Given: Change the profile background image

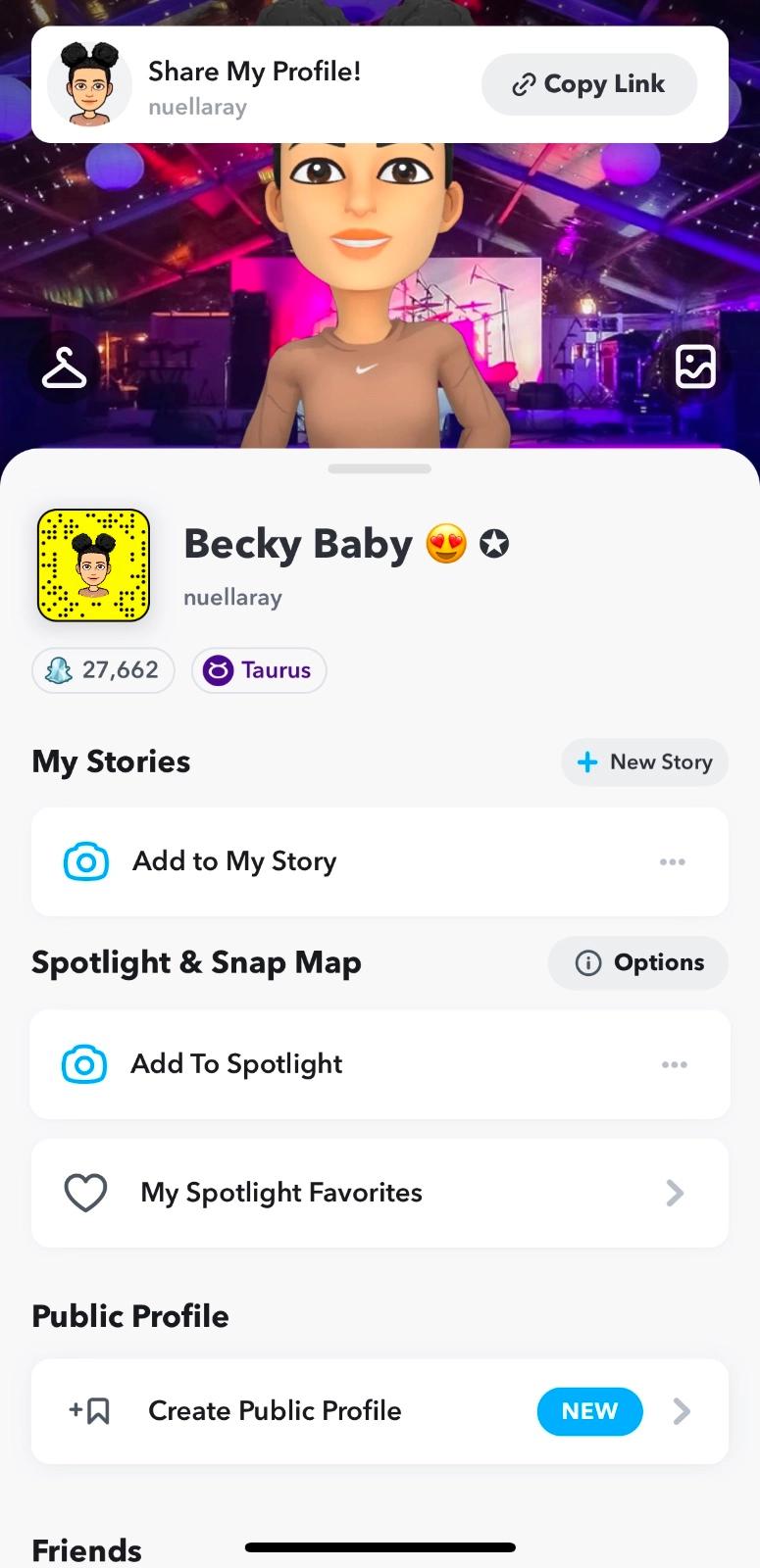Looking at the screenshot, I should click(695, 367).
